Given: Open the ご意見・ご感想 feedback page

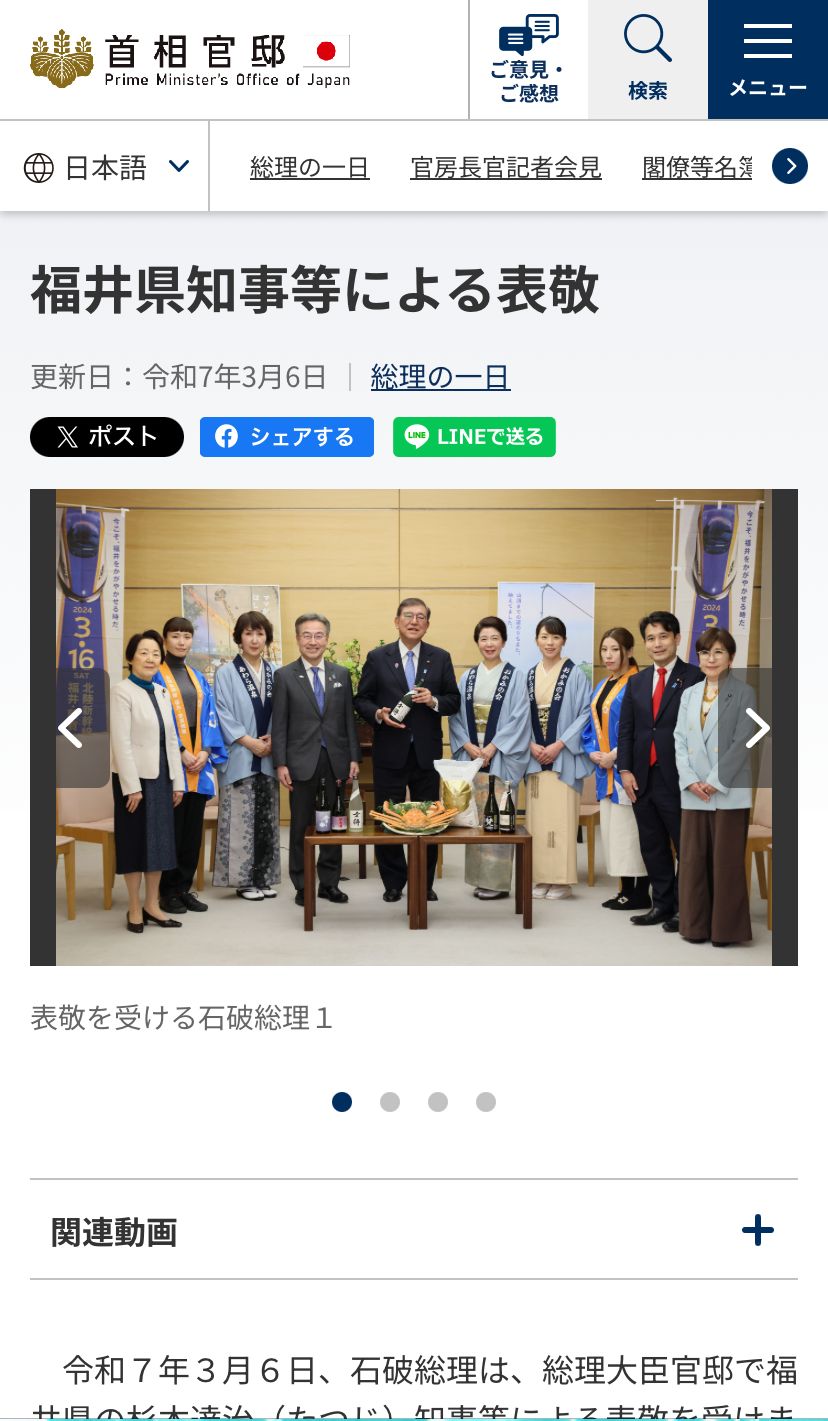Looking at the screenshot, I should (x=528, y=59).
